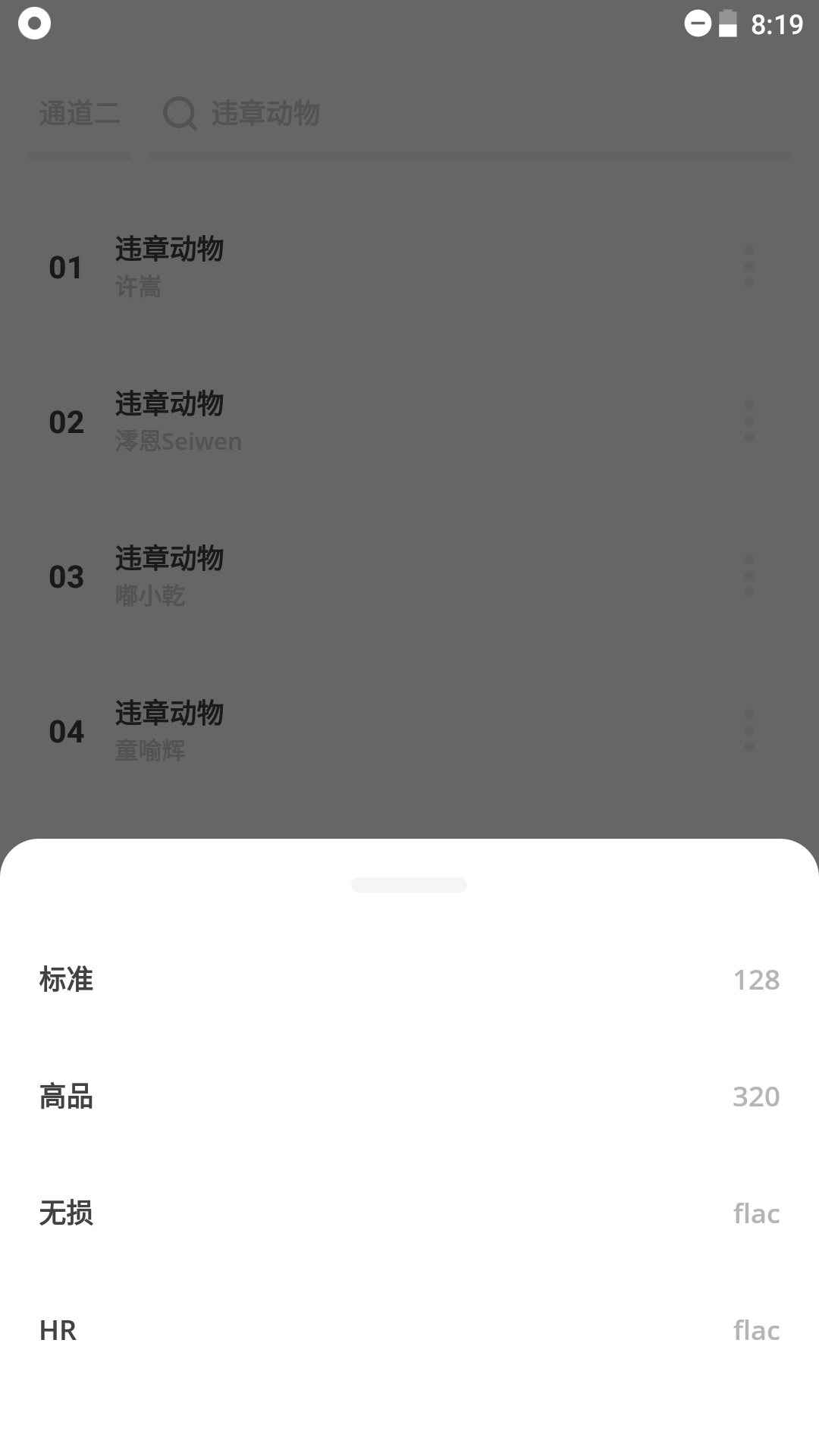Open the search magnifier icon
Viewport: 819px width, 1456px height.
tap(180, 114)
